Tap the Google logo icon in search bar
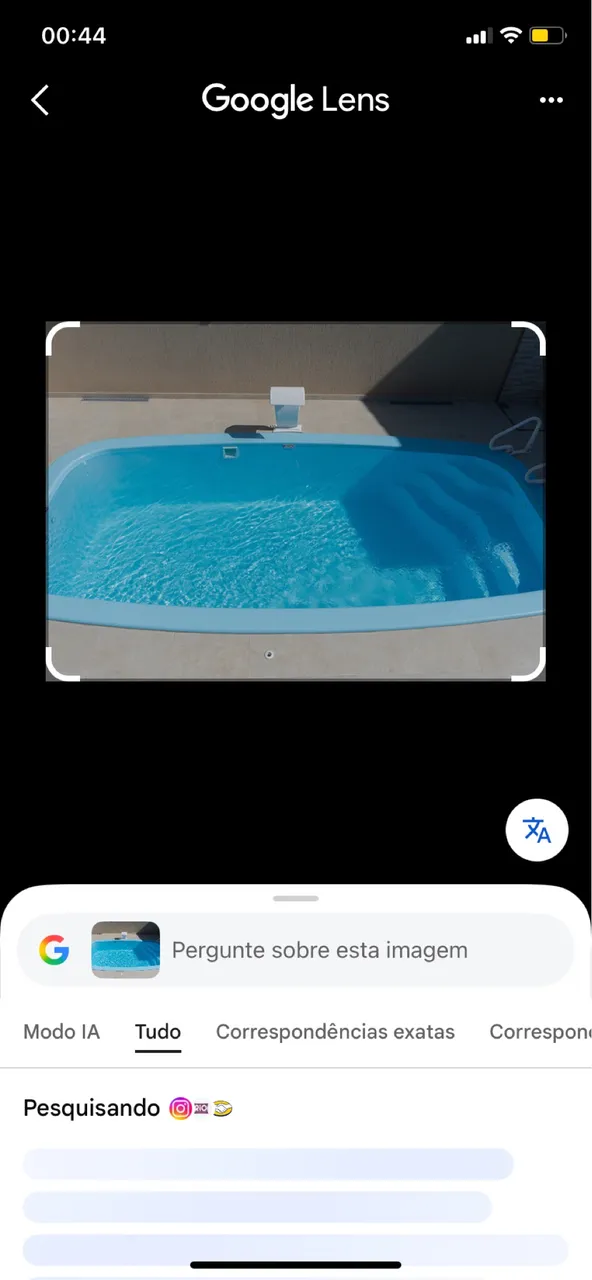Image resolution: width=592 pixels, height=1280 pixels. click(54, 950)
